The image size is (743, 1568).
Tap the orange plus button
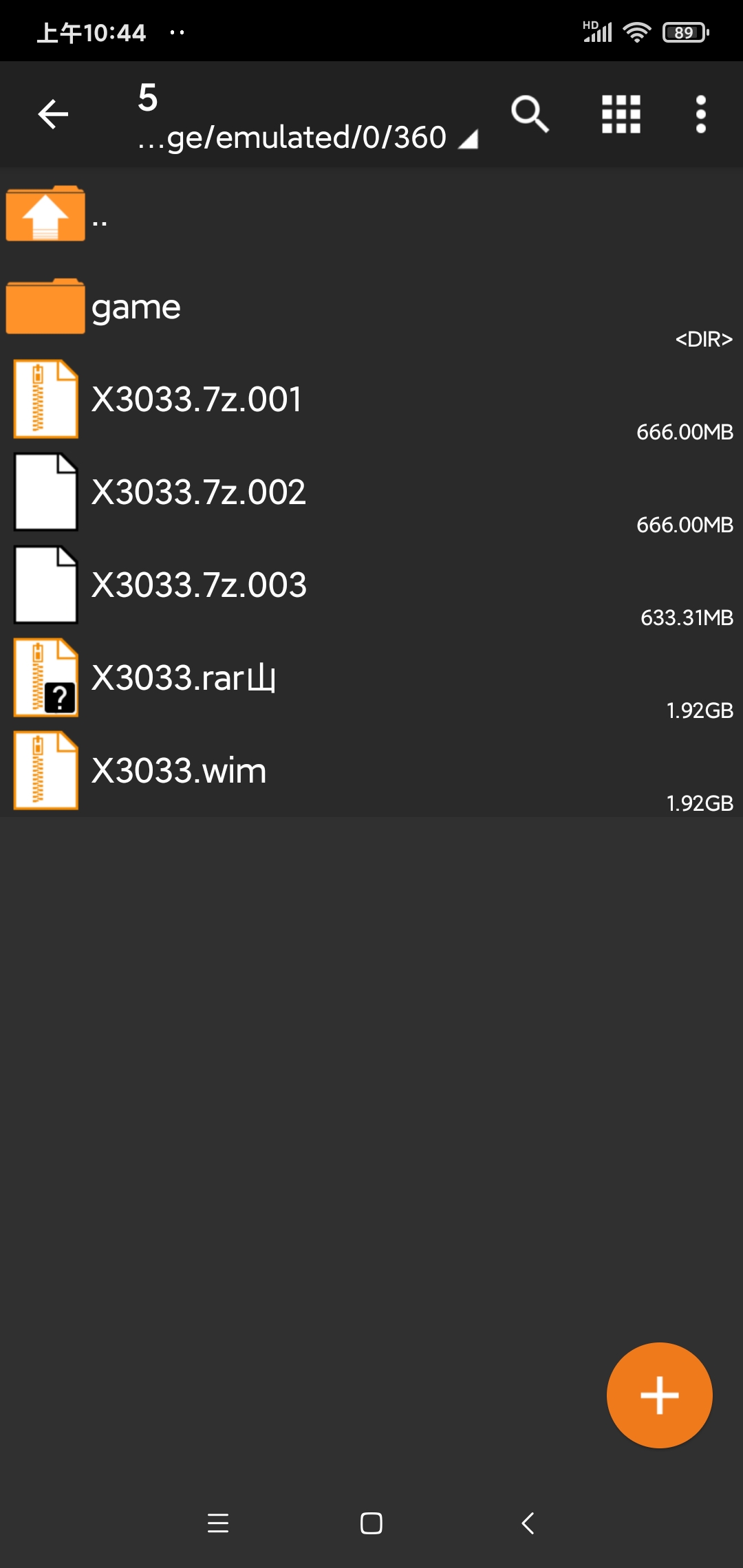pos(659,1395)
